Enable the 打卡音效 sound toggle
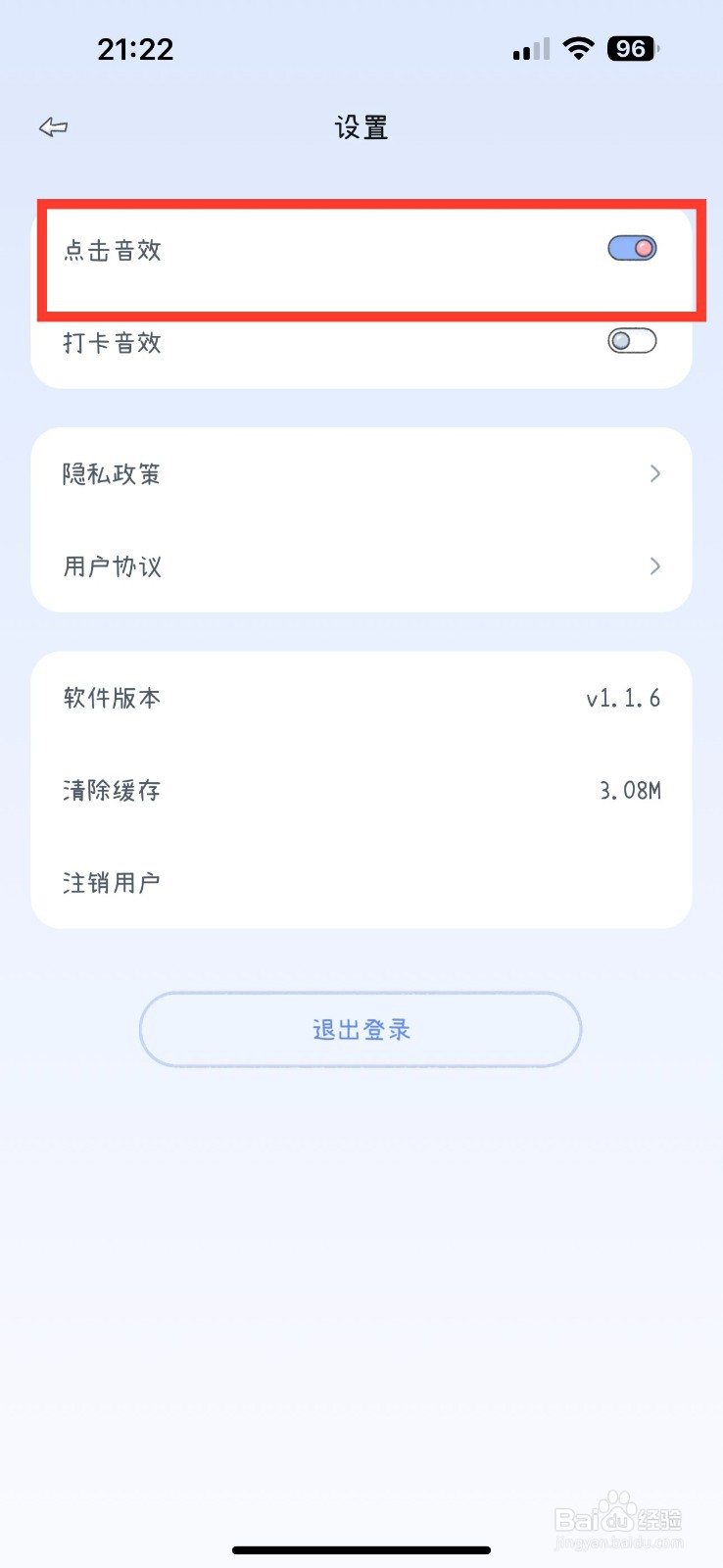 point(630,341)
